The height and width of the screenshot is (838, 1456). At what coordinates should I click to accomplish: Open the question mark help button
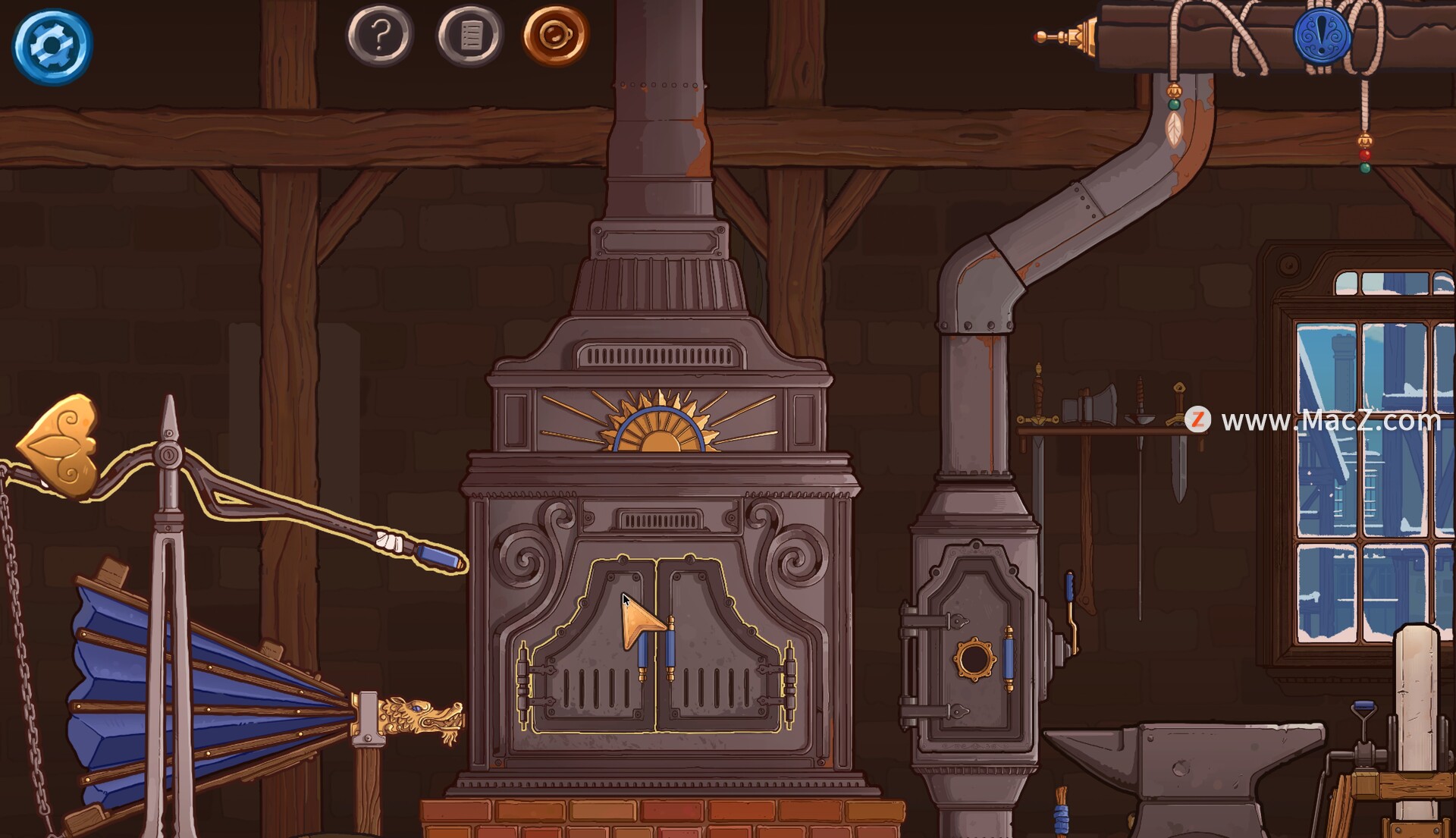[380, 35]
